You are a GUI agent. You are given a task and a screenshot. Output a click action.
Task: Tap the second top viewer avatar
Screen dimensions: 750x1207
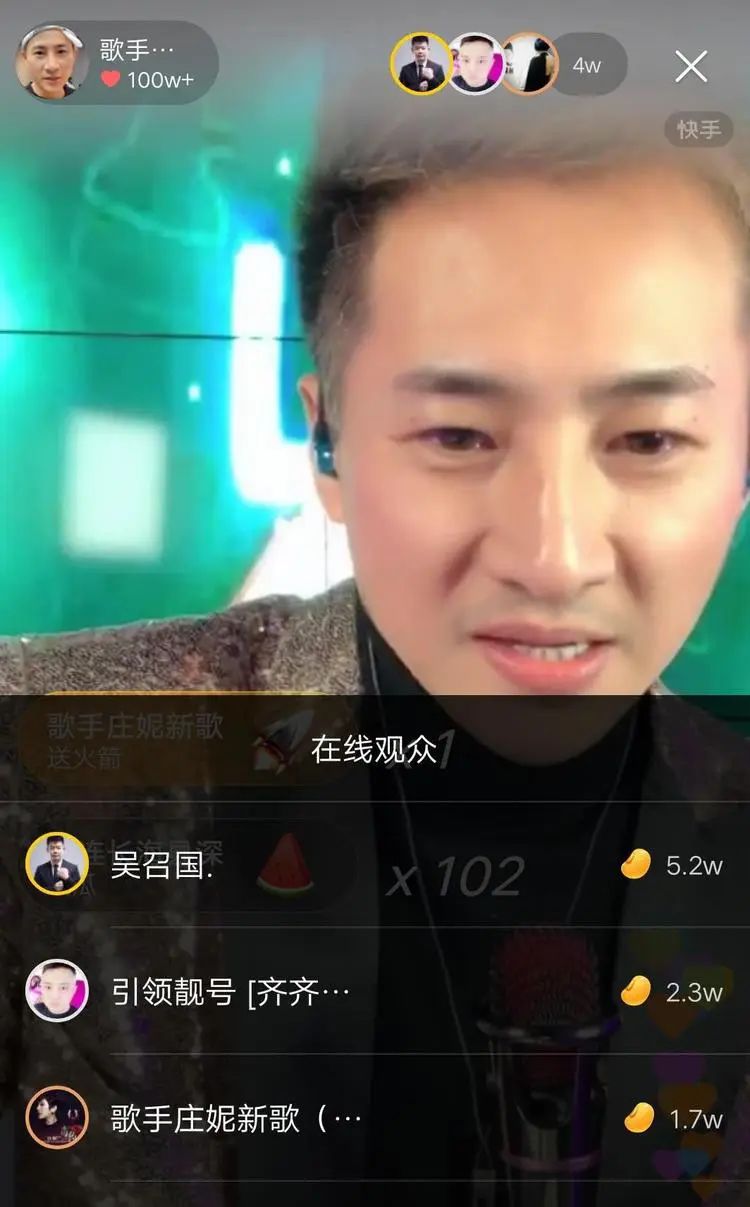click(474, 64)
